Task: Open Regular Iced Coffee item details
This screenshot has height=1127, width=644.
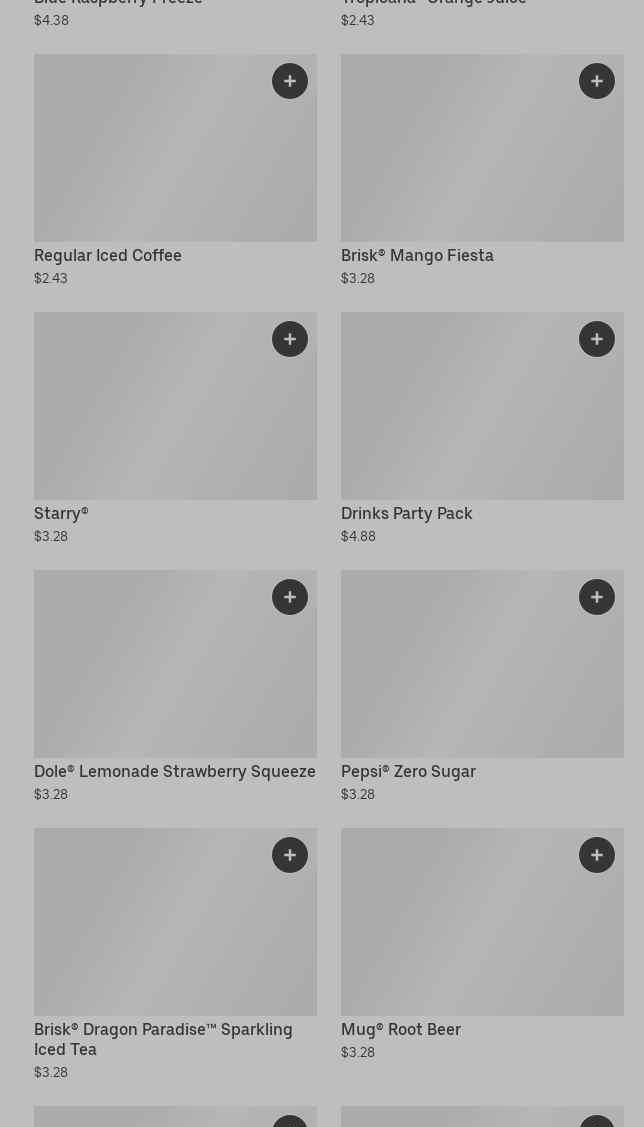Action: [175, 170]
